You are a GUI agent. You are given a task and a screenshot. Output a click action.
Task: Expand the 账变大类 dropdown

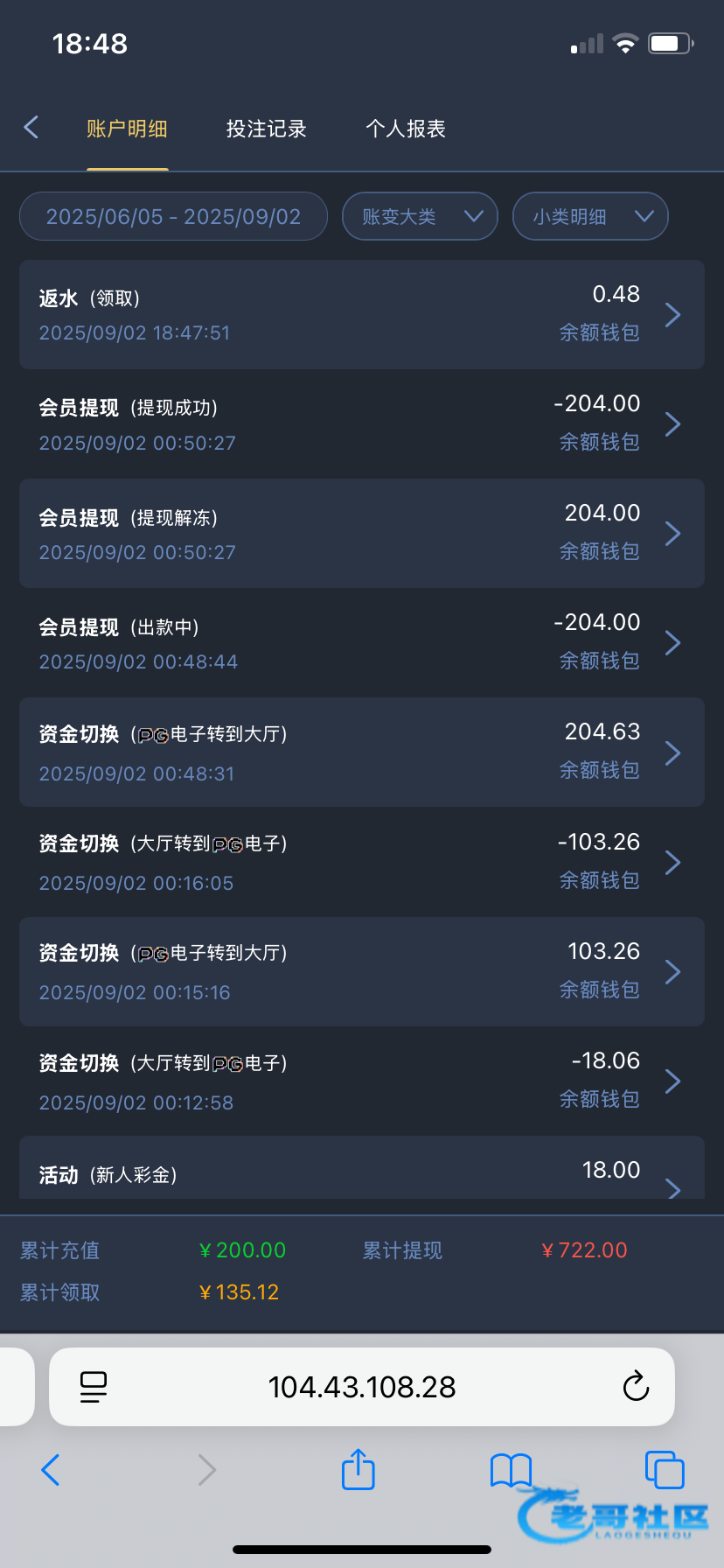[420, 216]
